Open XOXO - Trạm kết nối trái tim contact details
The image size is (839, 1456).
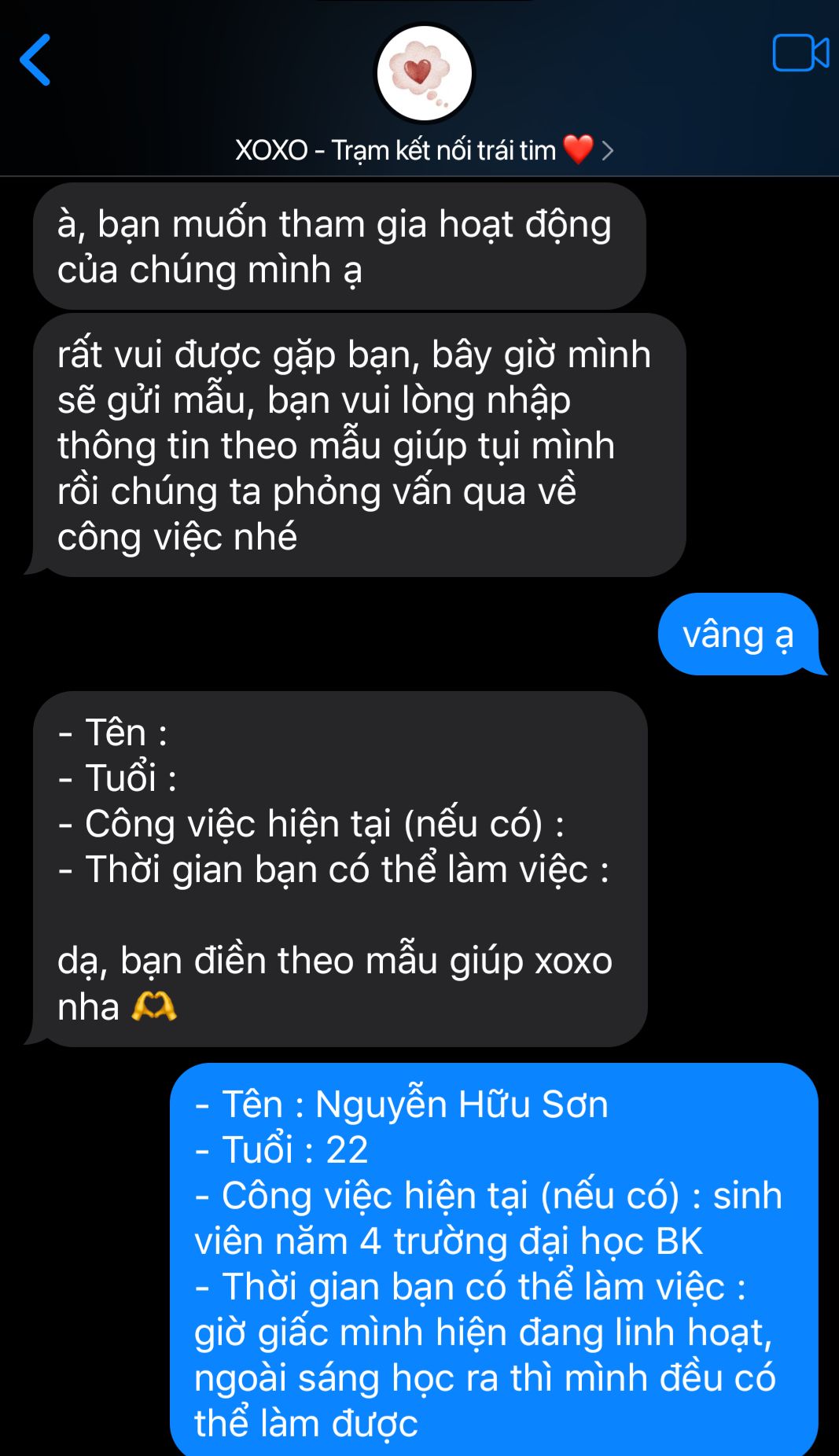pos(424,149)
